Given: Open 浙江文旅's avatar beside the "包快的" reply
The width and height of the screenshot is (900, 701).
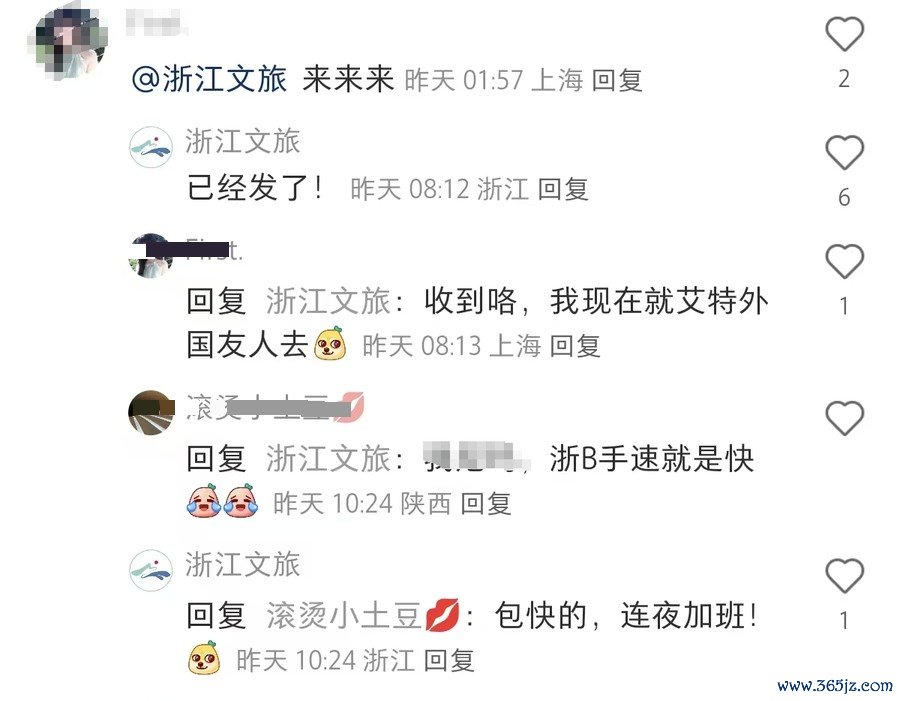Looking at the screenshot, I should pyautogui.click(x=151, y=571).
